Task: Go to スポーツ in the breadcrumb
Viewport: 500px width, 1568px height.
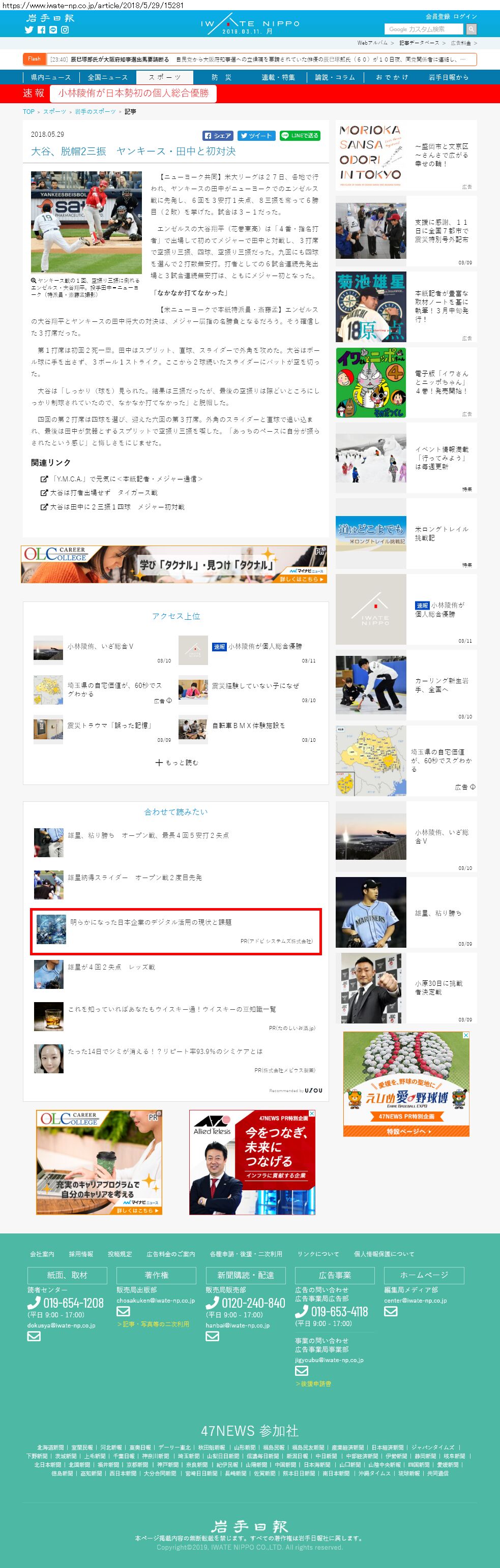Action: 54,112
